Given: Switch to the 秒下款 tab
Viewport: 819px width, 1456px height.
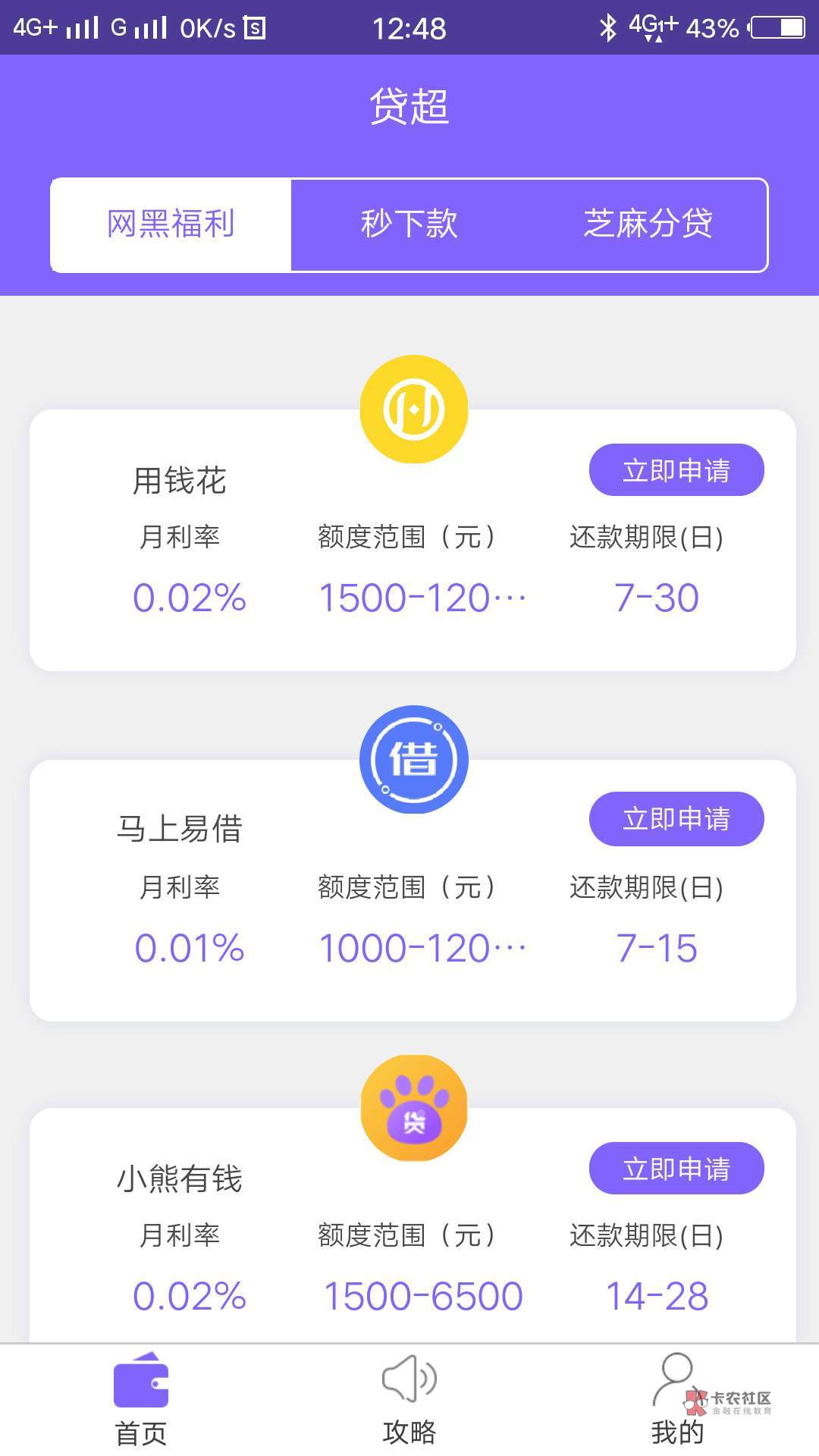Looking at the screenshot, I should (411, 224).
